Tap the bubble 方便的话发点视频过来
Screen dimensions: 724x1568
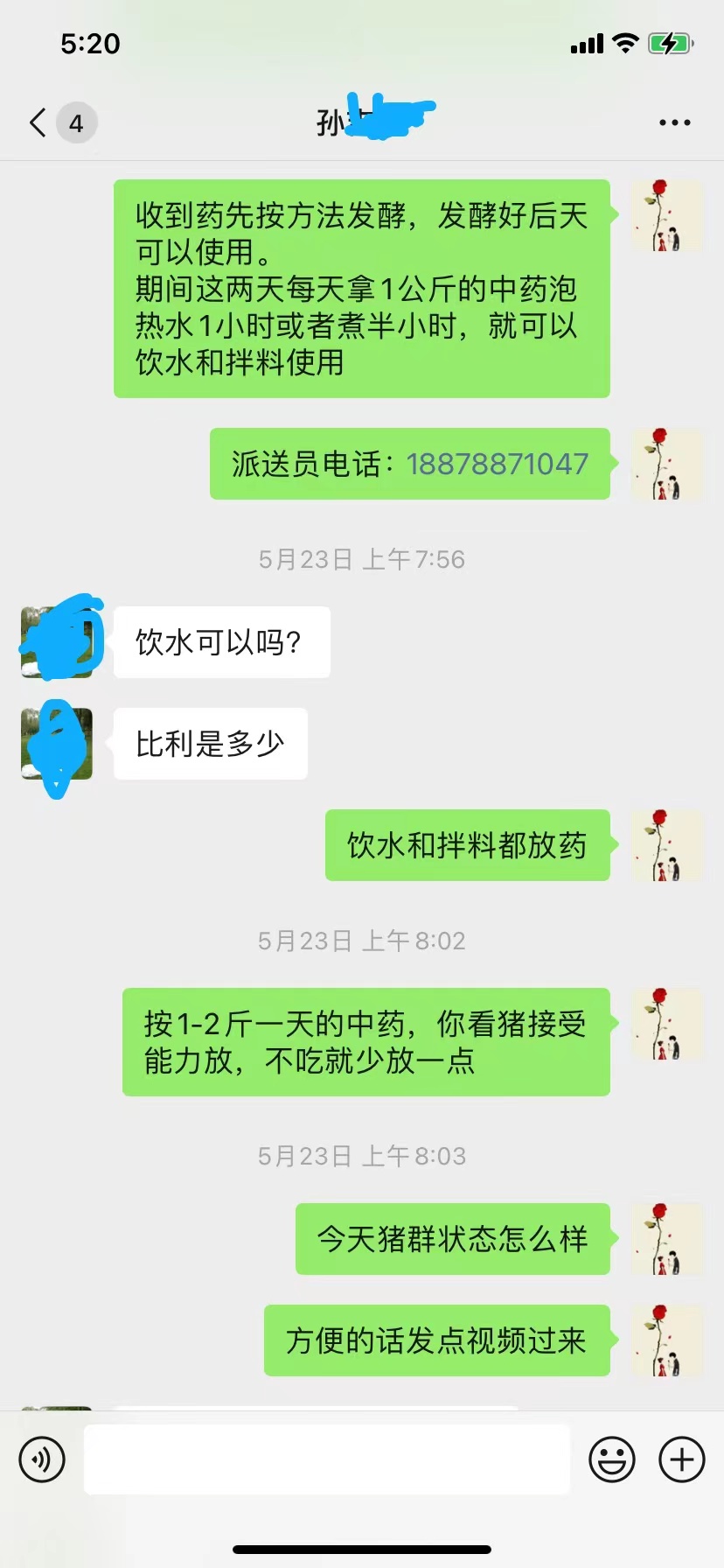tap(436, 1340)
